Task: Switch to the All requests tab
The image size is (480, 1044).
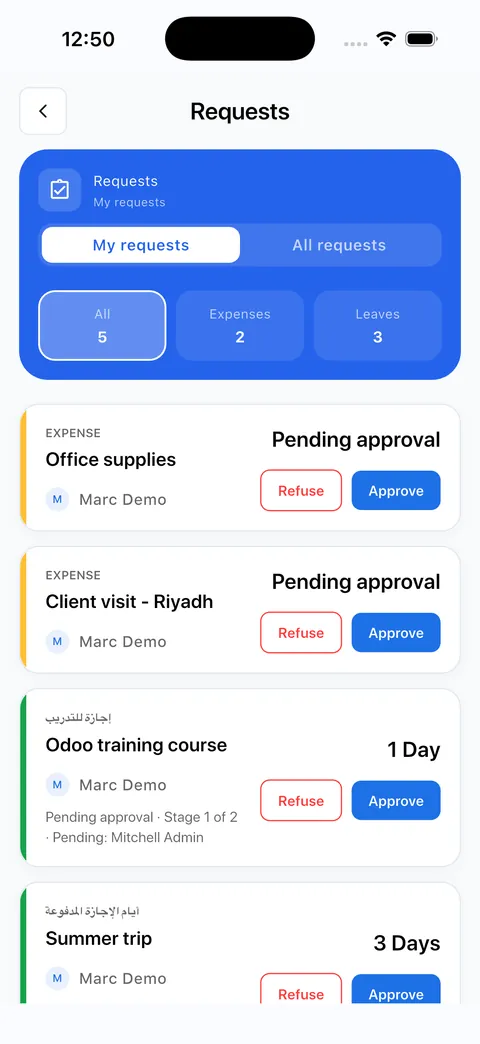Action: click(339, 245)
